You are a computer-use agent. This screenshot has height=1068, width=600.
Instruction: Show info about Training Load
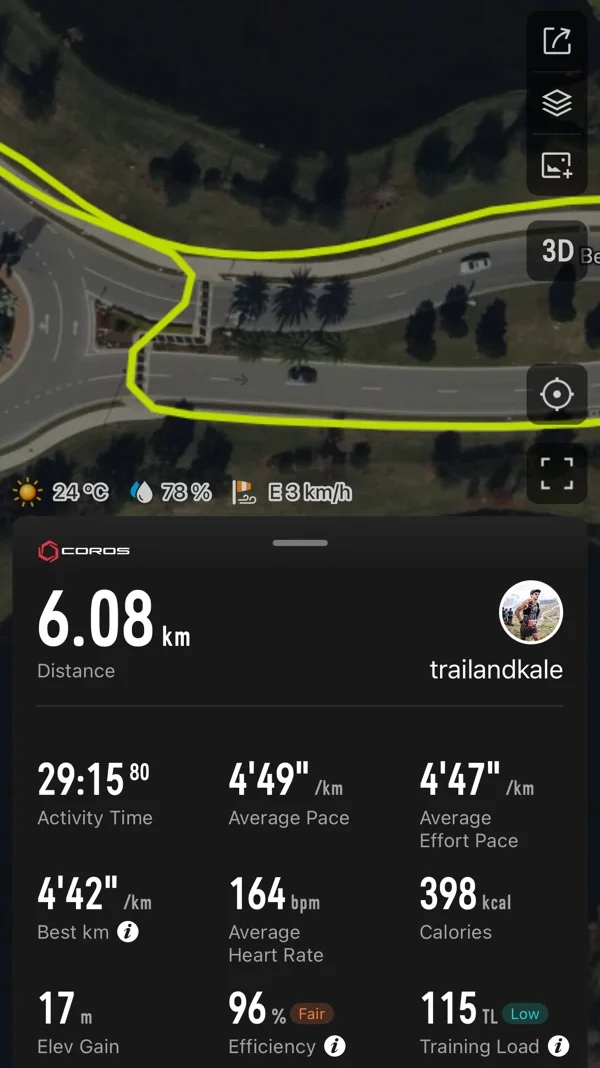[560, 1047]
